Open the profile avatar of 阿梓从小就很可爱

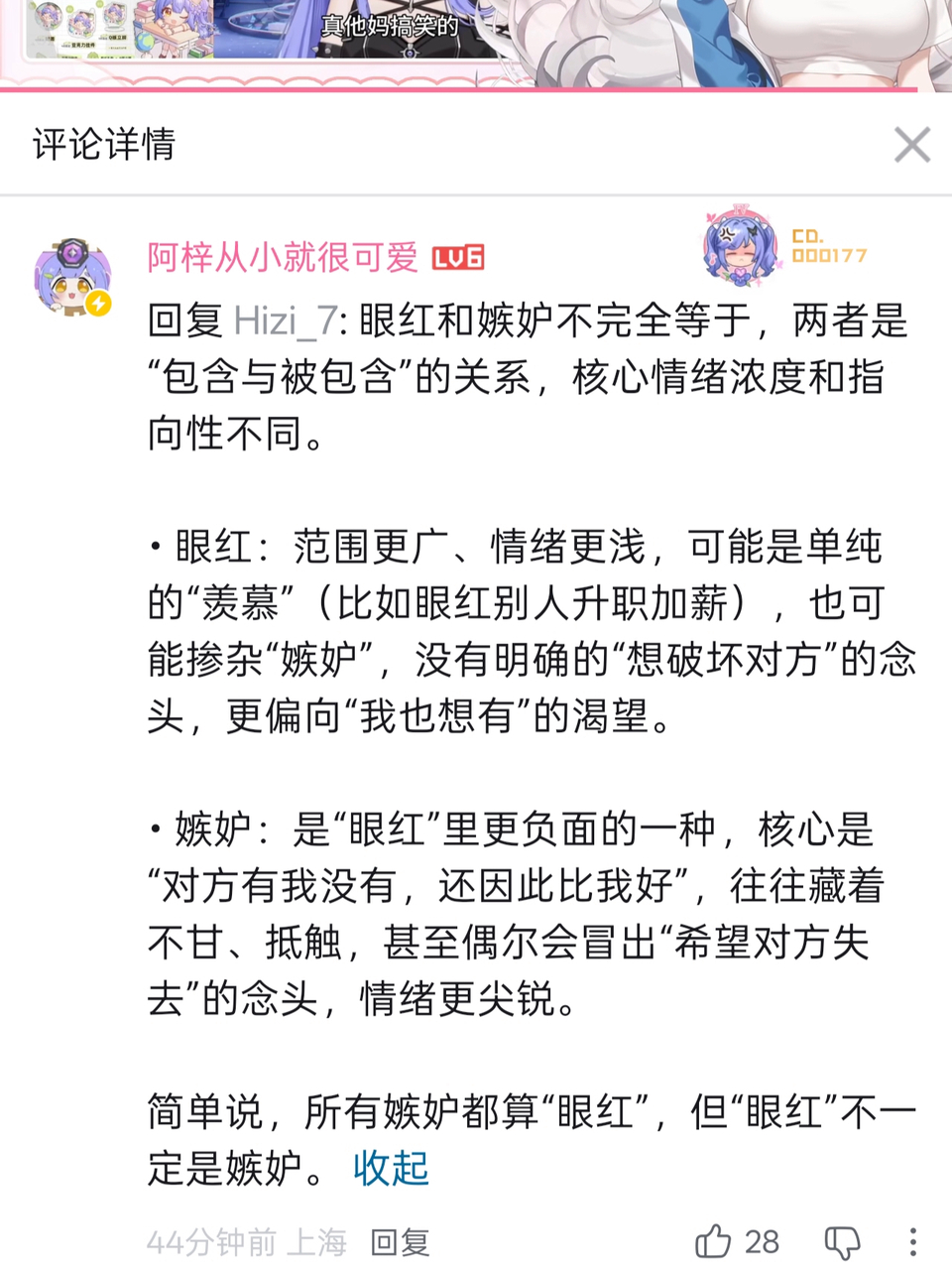[x=72, y=277]
